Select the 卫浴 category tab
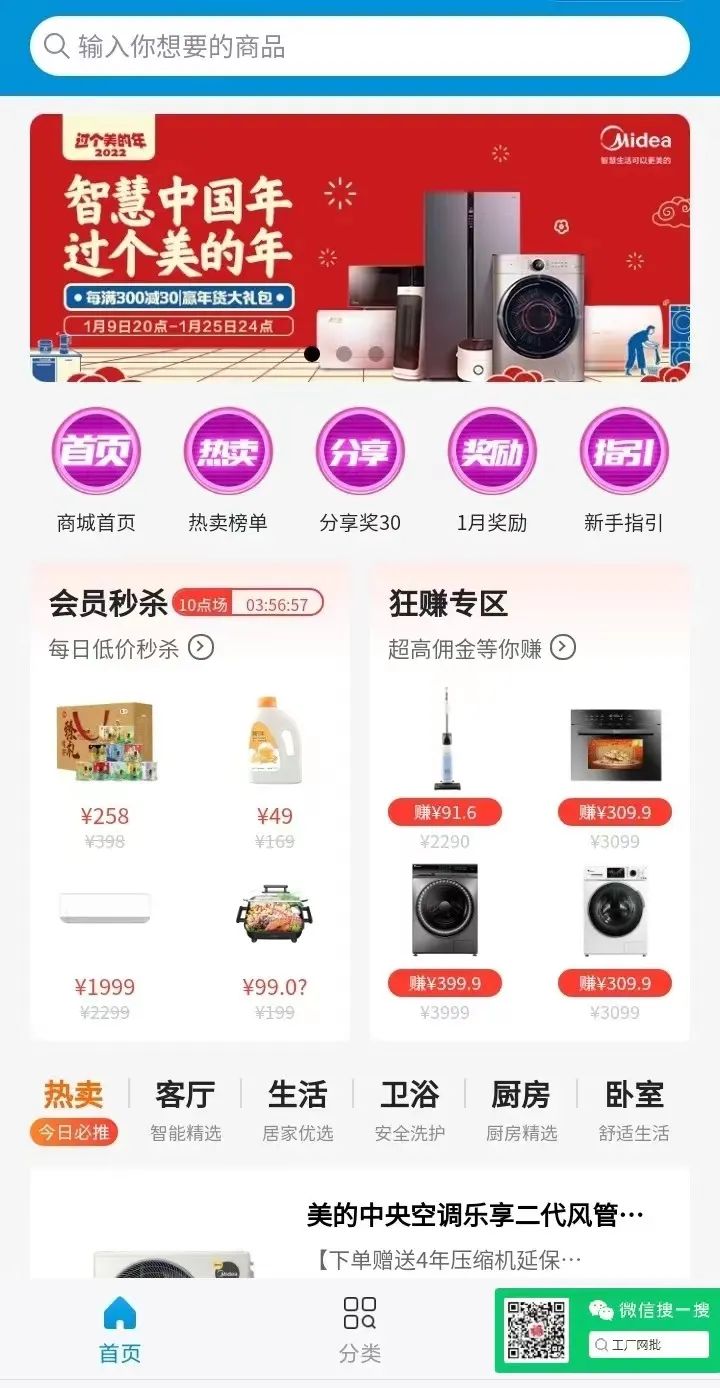Viewport: 720px width, 1388px height. 409,1110
